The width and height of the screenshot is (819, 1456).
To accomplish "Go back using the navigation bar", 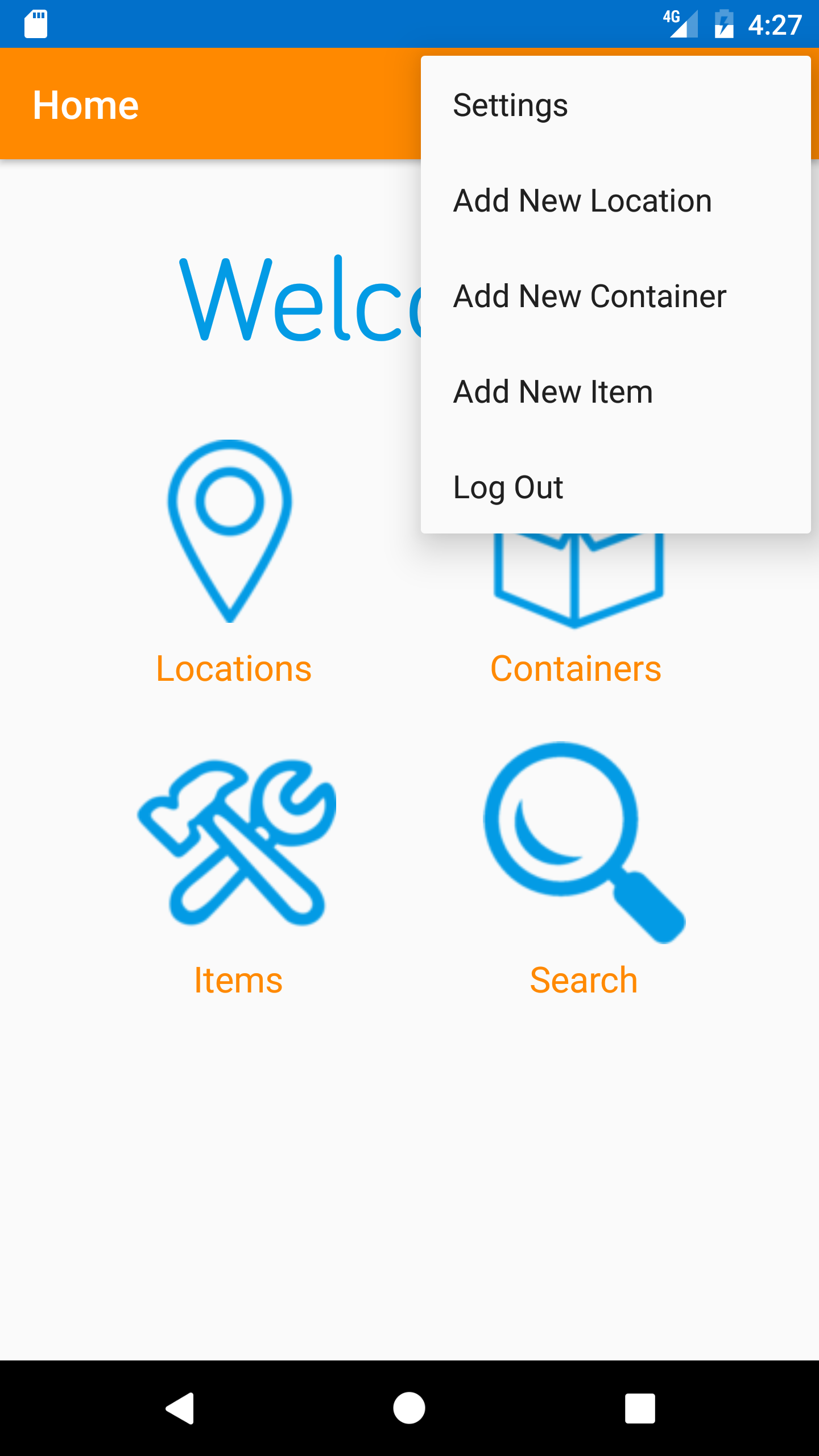I will click(x=180, y=1408).
